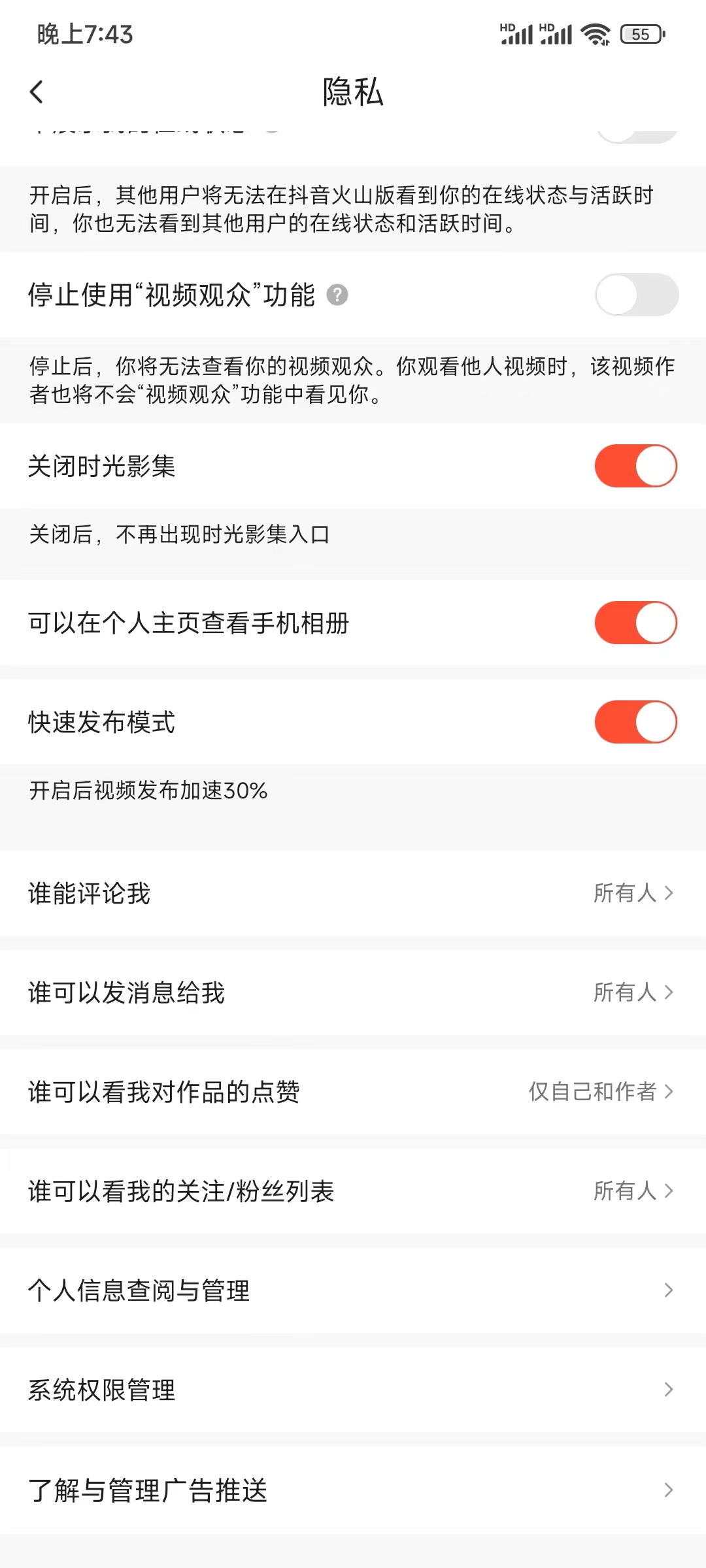This screenshot has width=706, height=1568.
Task: Click the cellular signal icon in status bar
Action: point(515,36)
